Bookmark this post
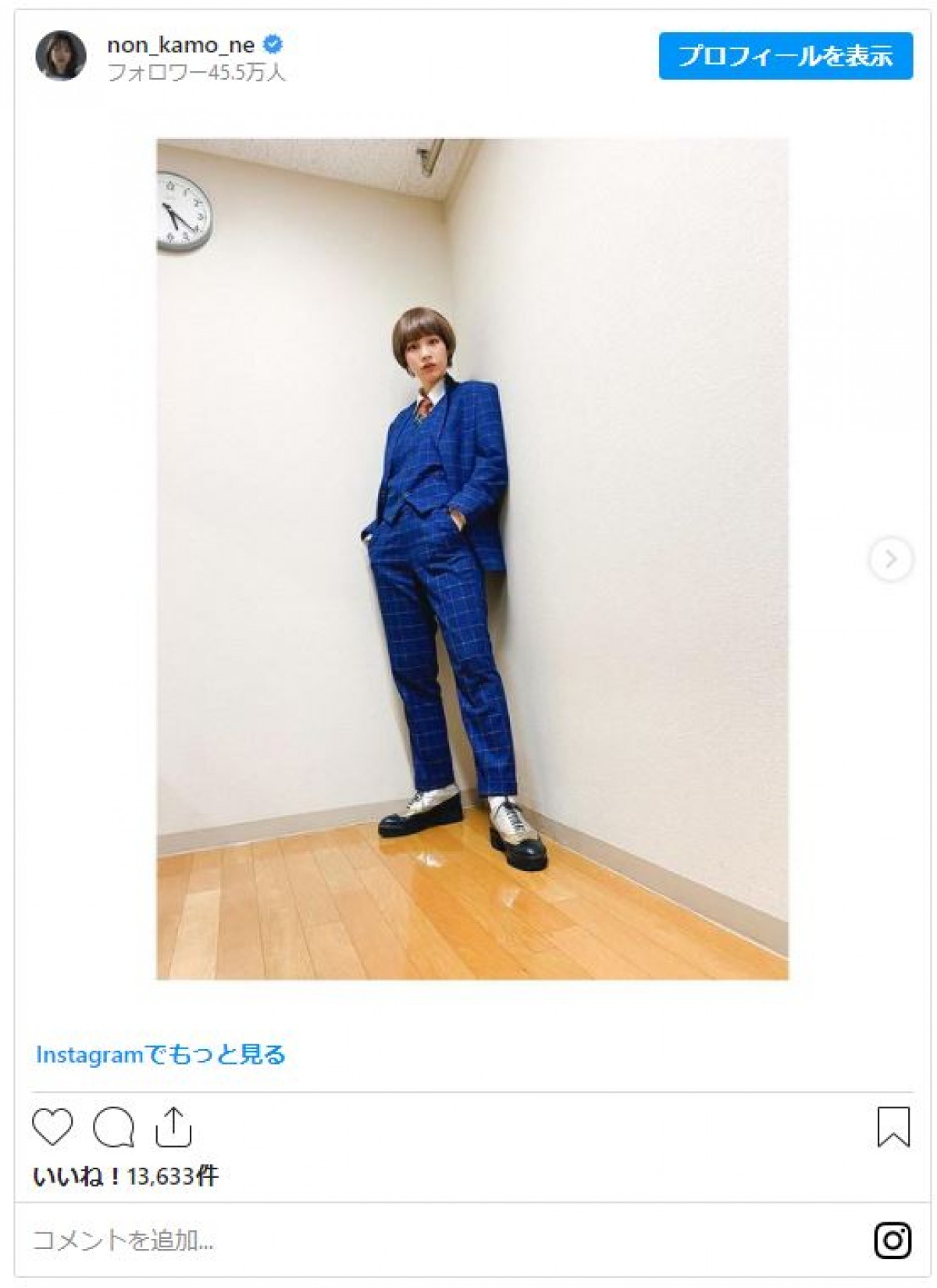 [x=893, y=1127]
